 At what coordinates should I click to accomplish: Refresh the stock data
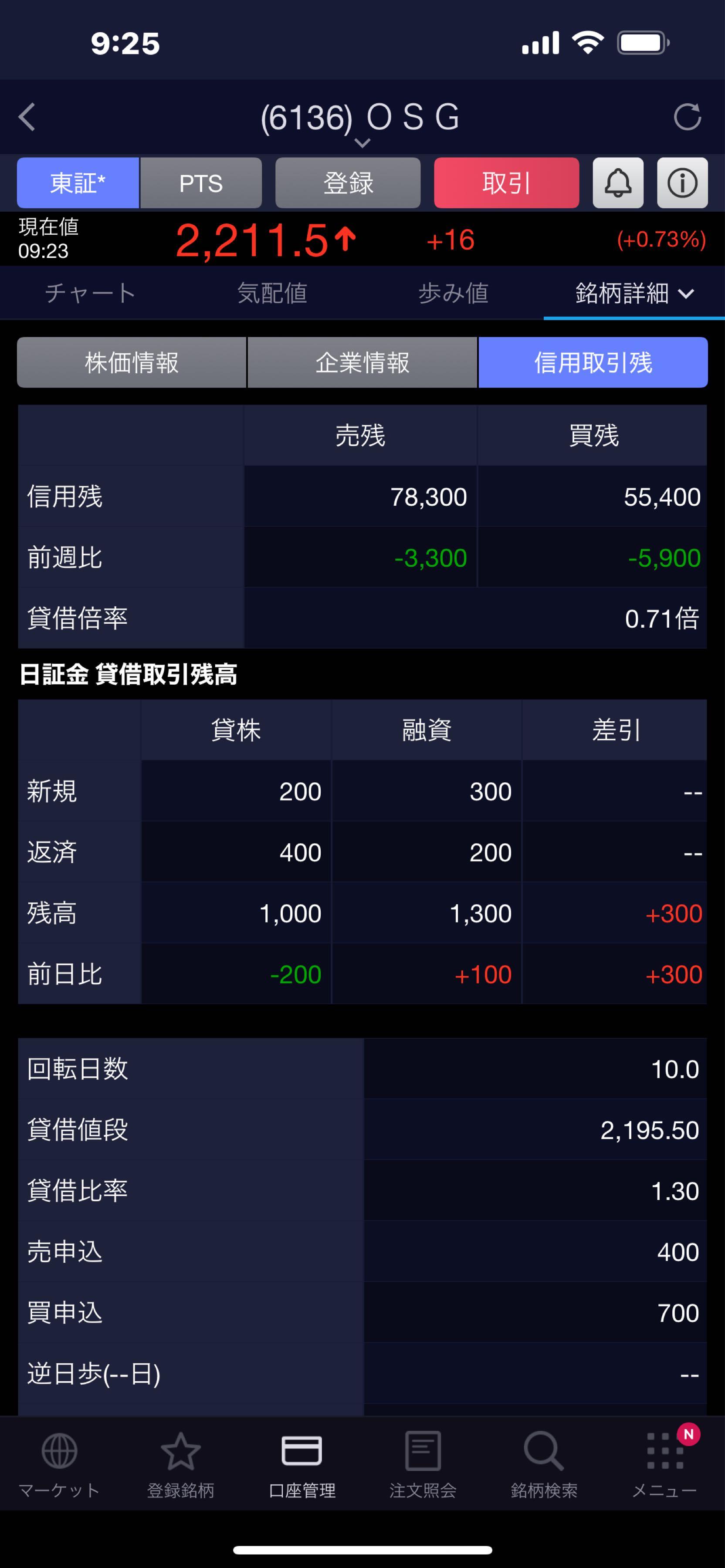(x=687, y=117)
